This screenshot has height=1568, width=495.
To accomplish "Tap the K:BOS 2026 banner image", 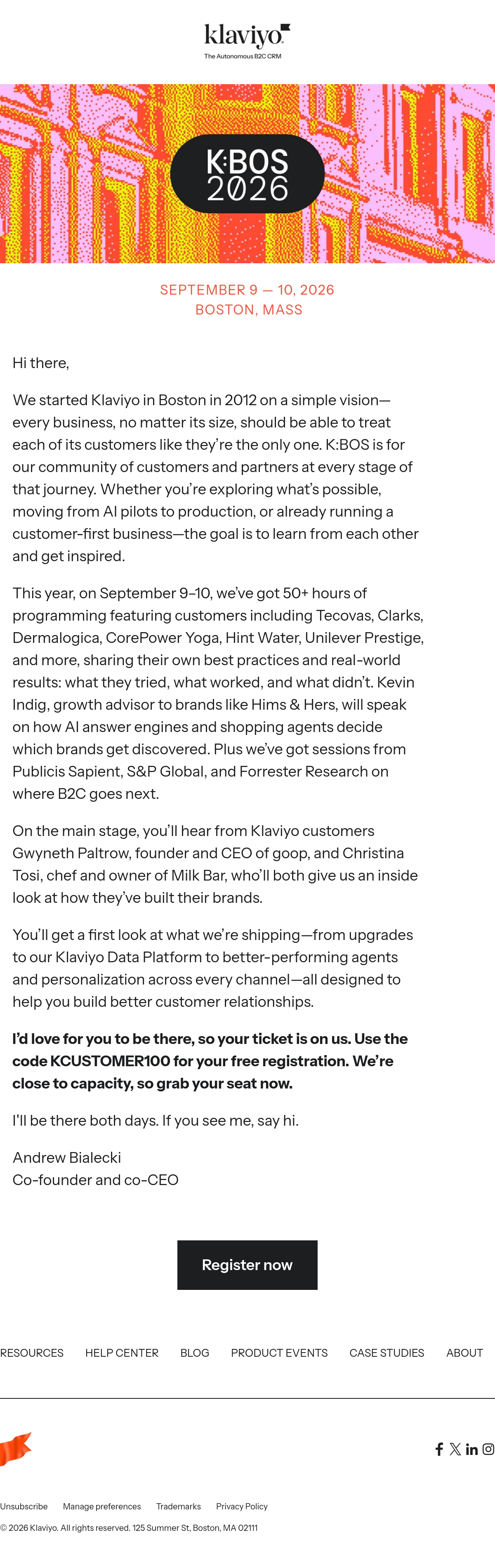I will (x=247, y=173).
